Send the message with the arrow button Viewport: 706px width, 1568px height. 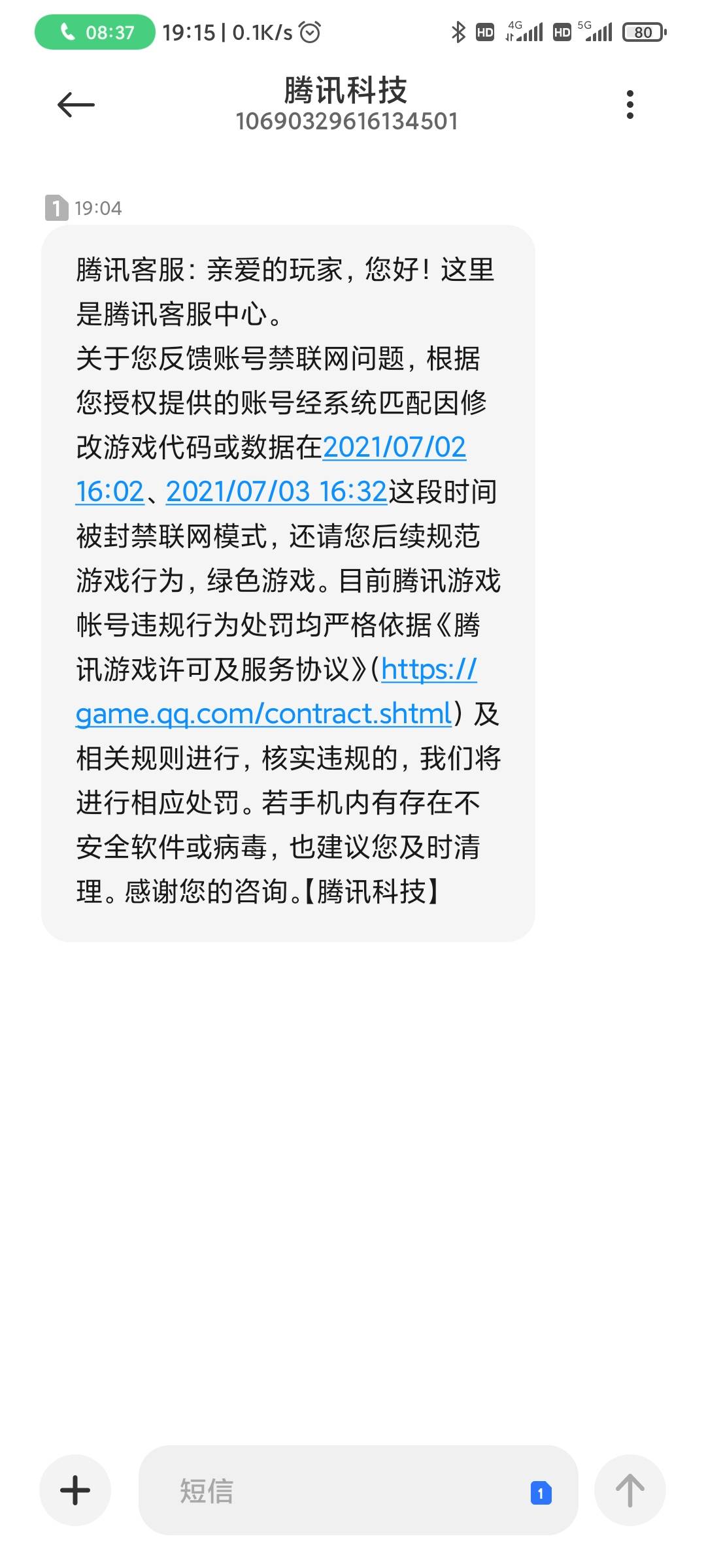(x=630, y=1490)
